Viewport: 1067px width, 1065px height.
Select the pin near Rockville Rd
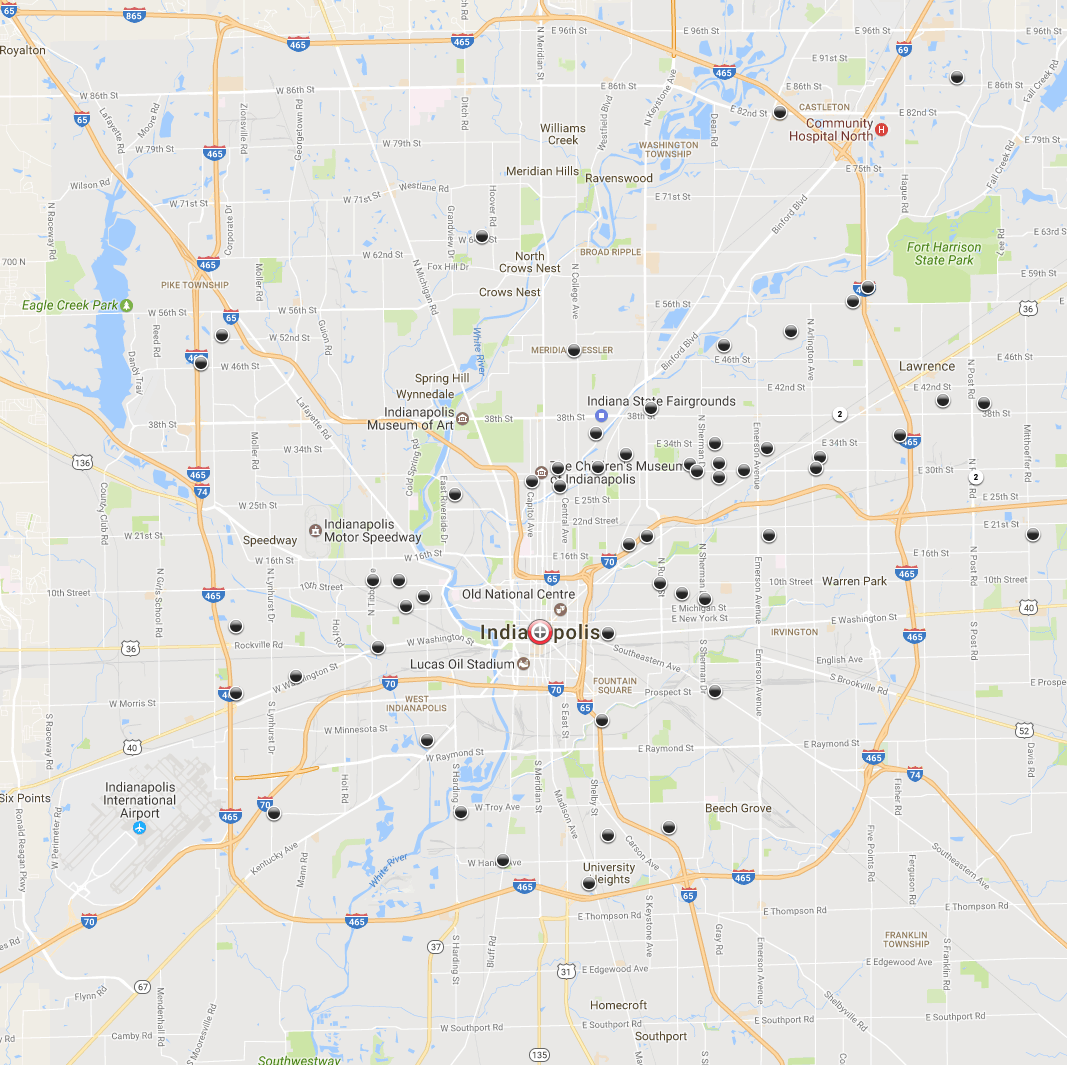[236, 626]
